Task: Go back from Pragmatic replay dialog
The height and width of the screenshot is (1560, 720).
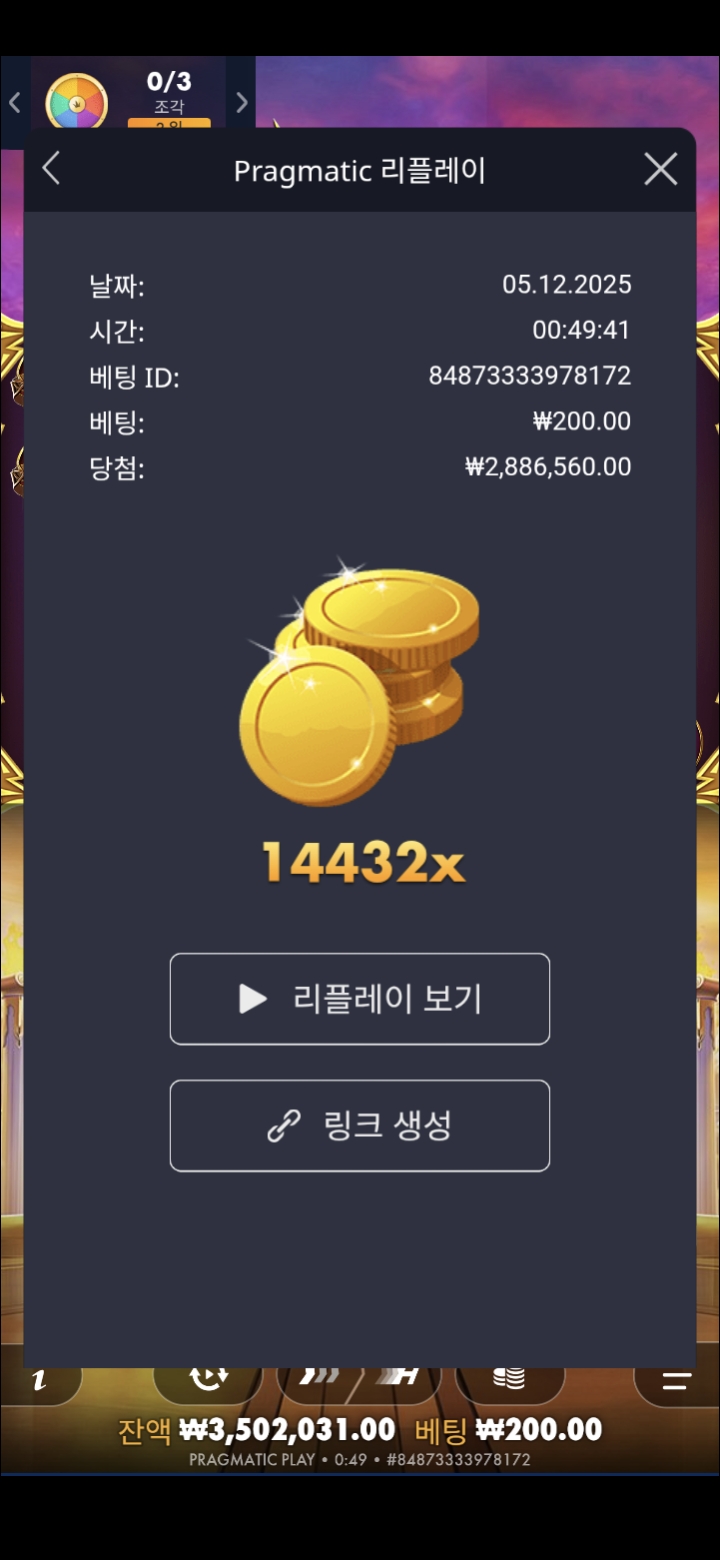Action: coord(51,169)
